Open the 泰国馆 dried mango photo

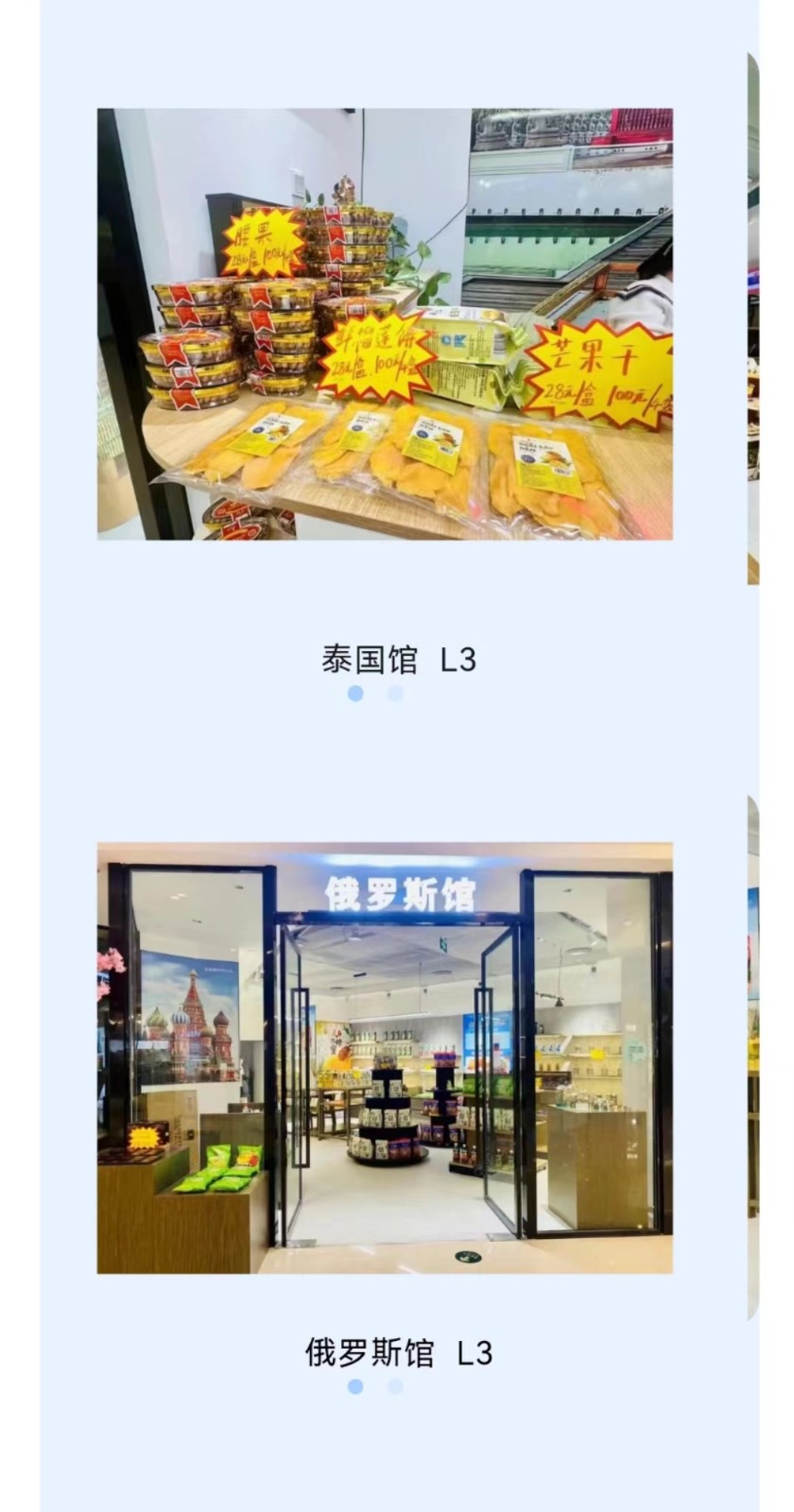(x=385, y=324)
